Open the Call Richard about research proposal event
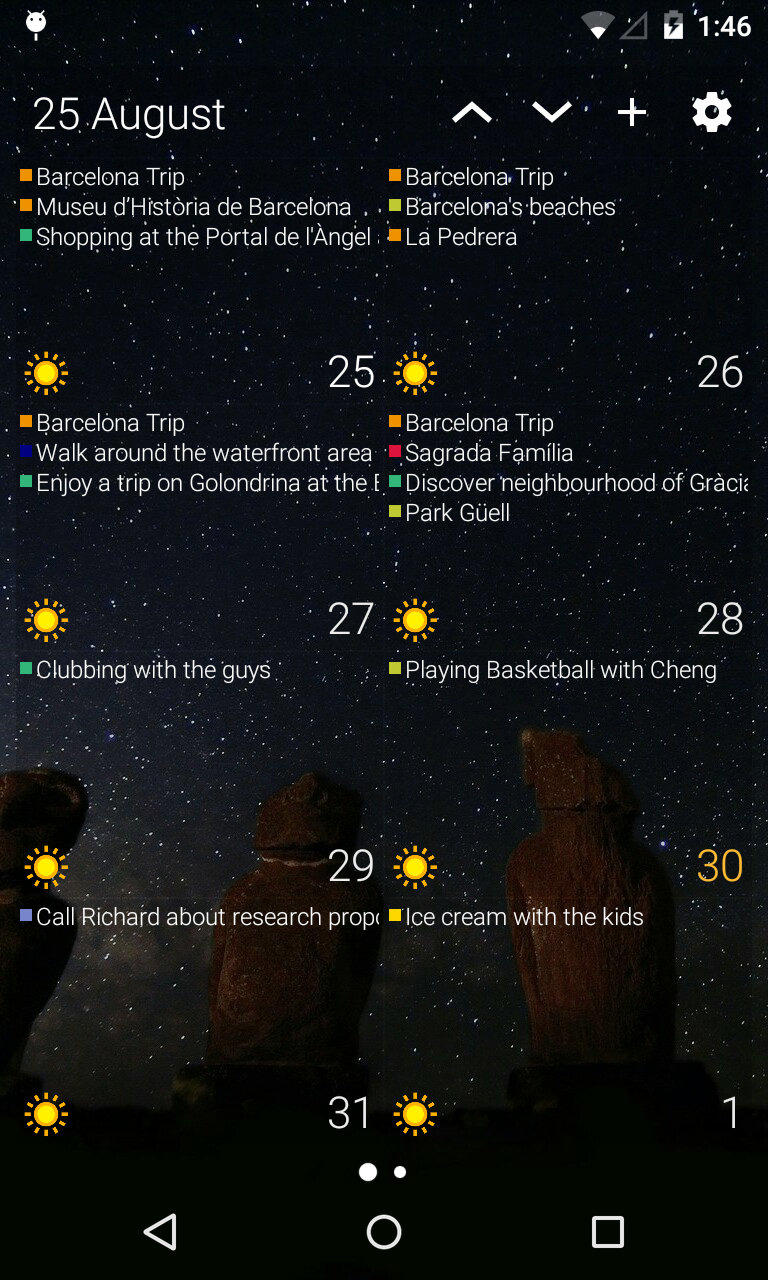The width and height of the screenshot is (768, 1280). pos(205,917)
